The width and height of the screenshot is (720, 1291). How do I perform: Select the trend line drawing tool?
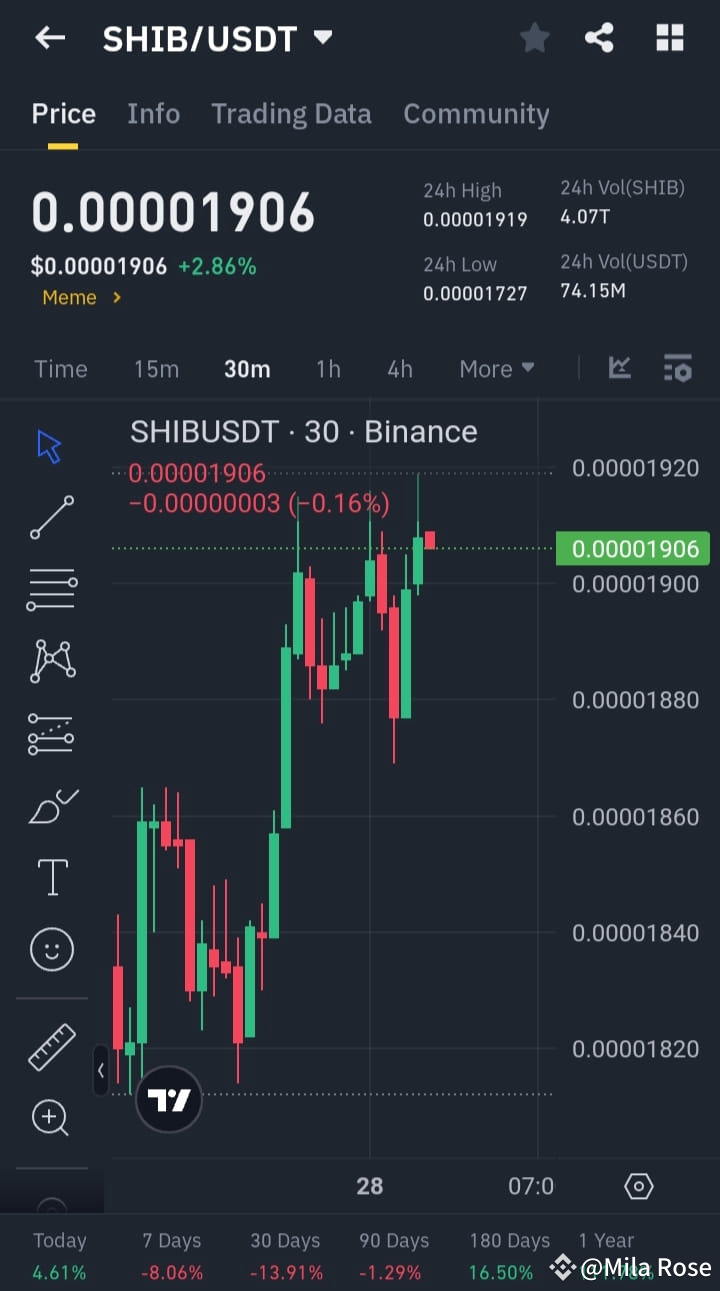point(50,517)
